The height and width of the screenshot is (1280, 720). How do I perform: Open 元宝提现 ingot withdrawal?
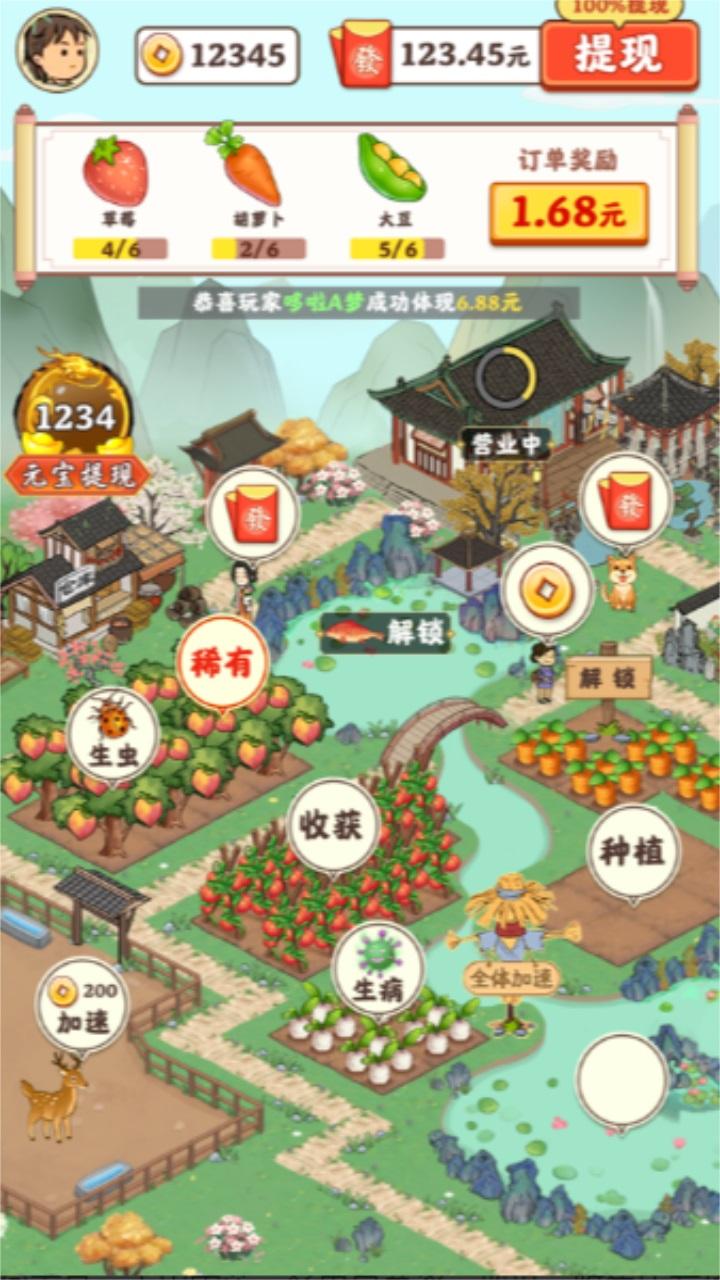pyautogui.click(x=75, y=475)
